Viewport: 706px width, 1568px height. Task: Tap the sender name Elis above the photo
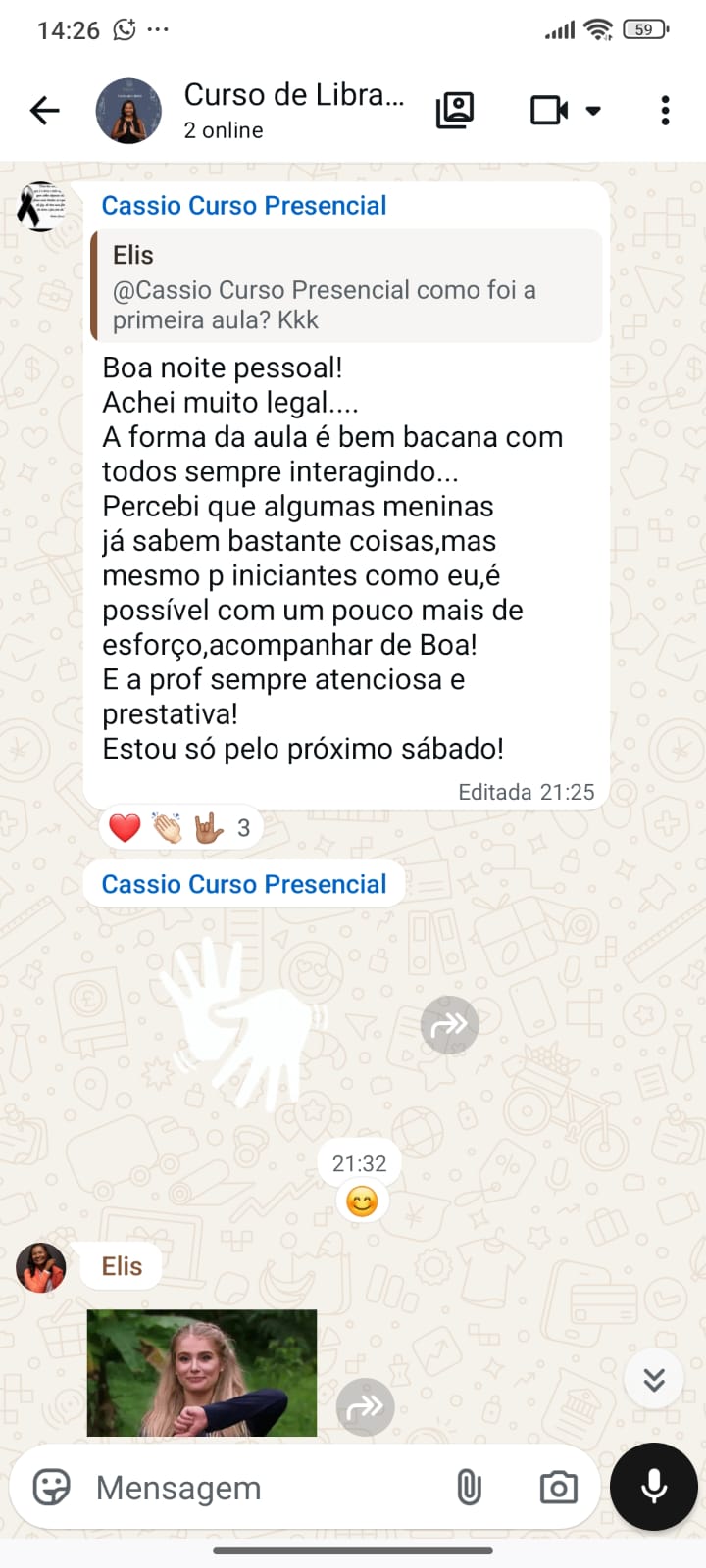(121, 1265)
